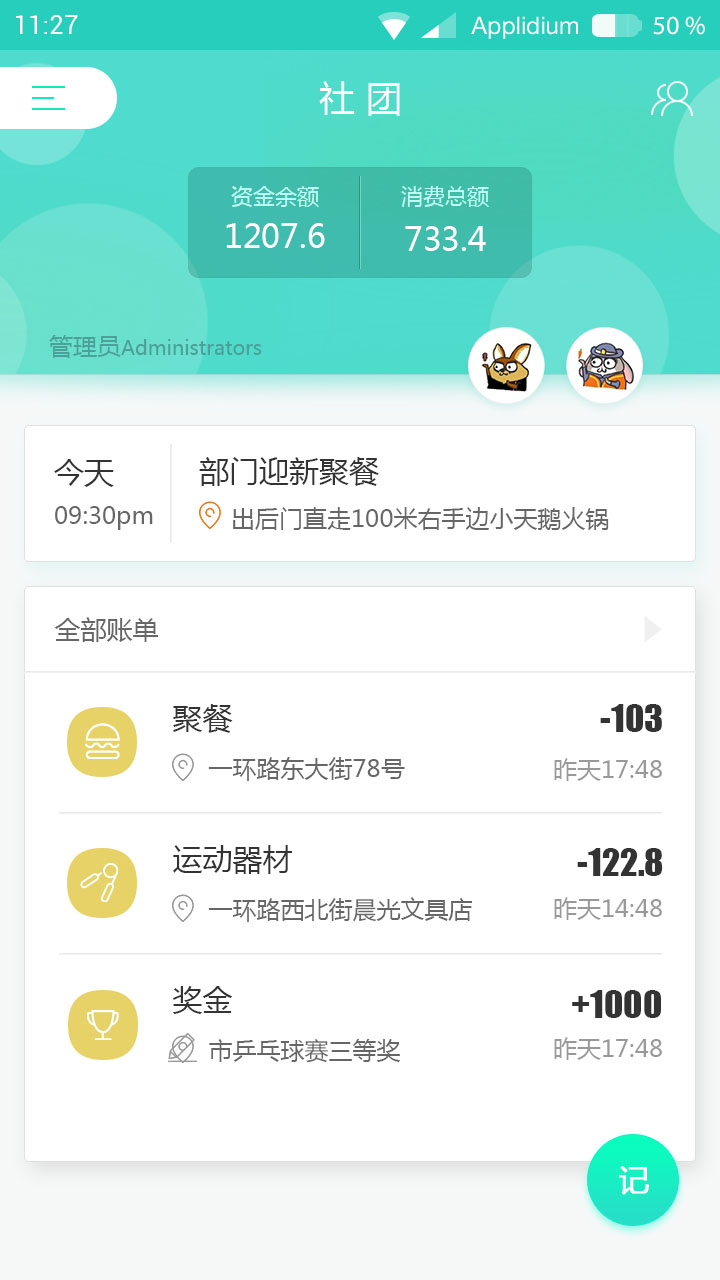Click the fox avatar thumbnail
The width and height of the screenshot is (720, 1280).
pos(506,365)
